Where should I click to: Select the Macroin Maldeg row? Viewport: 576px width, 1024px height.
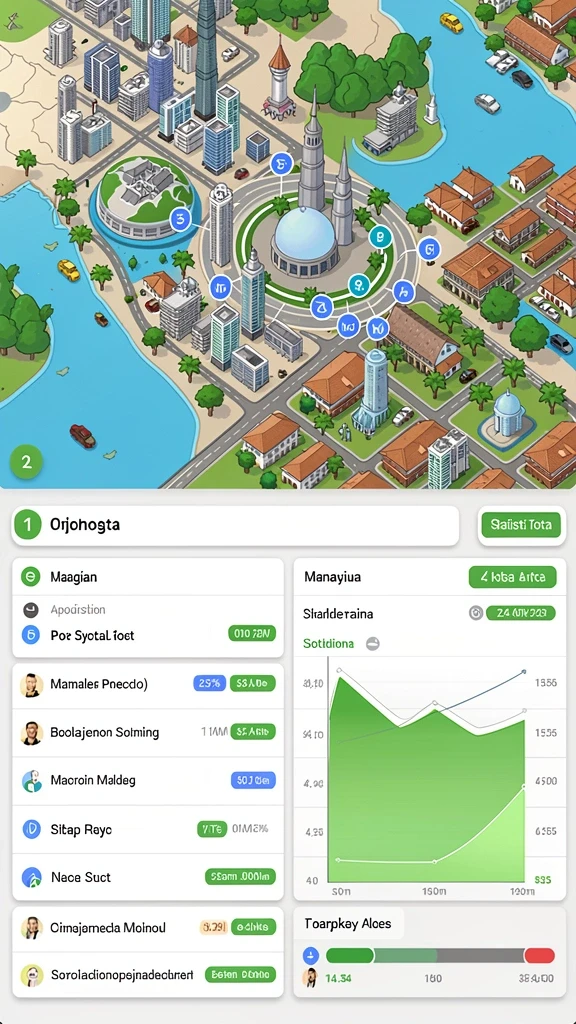pos(148,780)
